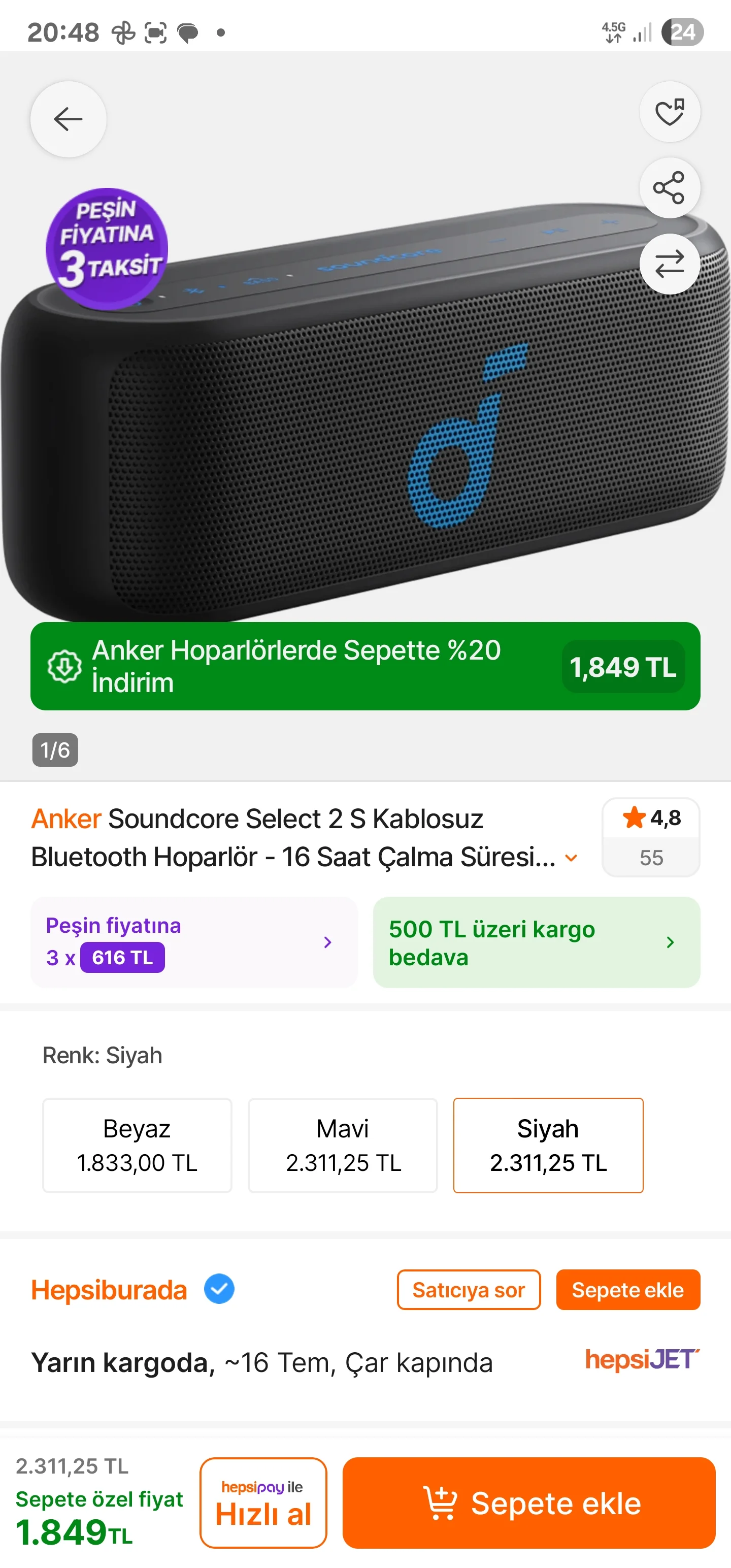The width and height of the screenshot is (731, 1568).
Task: Share this product
Action: pyautogui.click(x=669, y=188)
